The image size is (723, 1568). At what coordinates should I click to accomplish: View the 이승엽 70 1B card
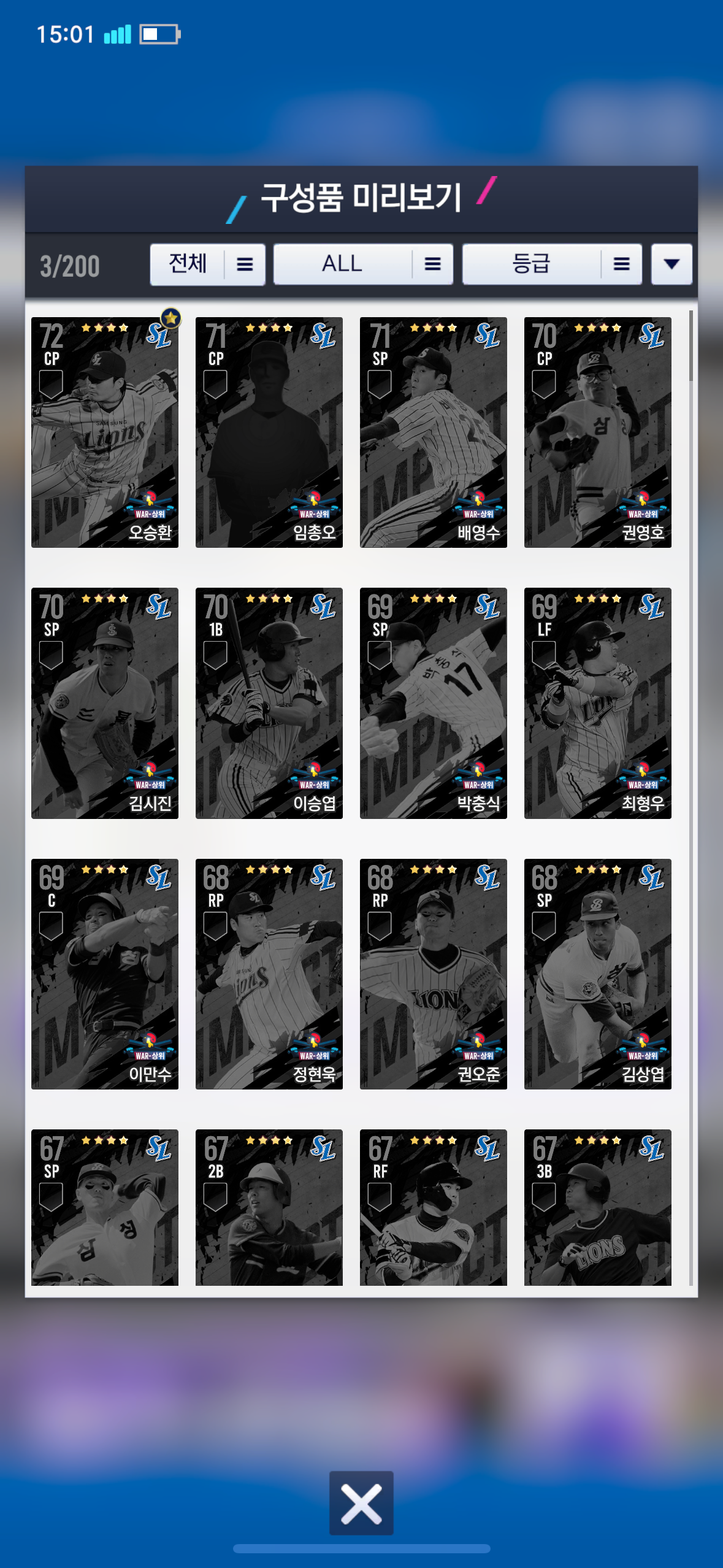click(x=269, y=703)
